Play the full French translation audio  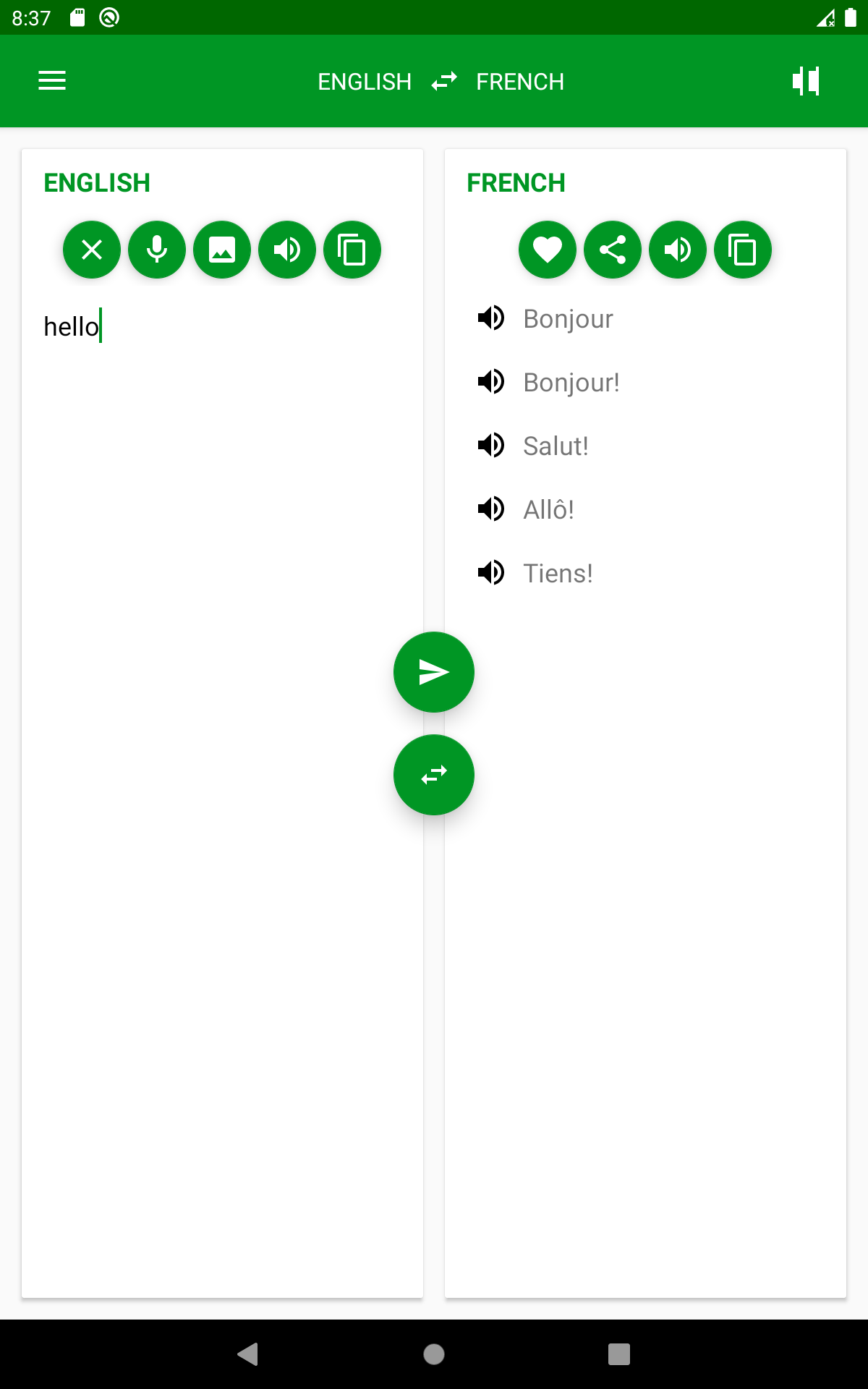tap(678, 250)
